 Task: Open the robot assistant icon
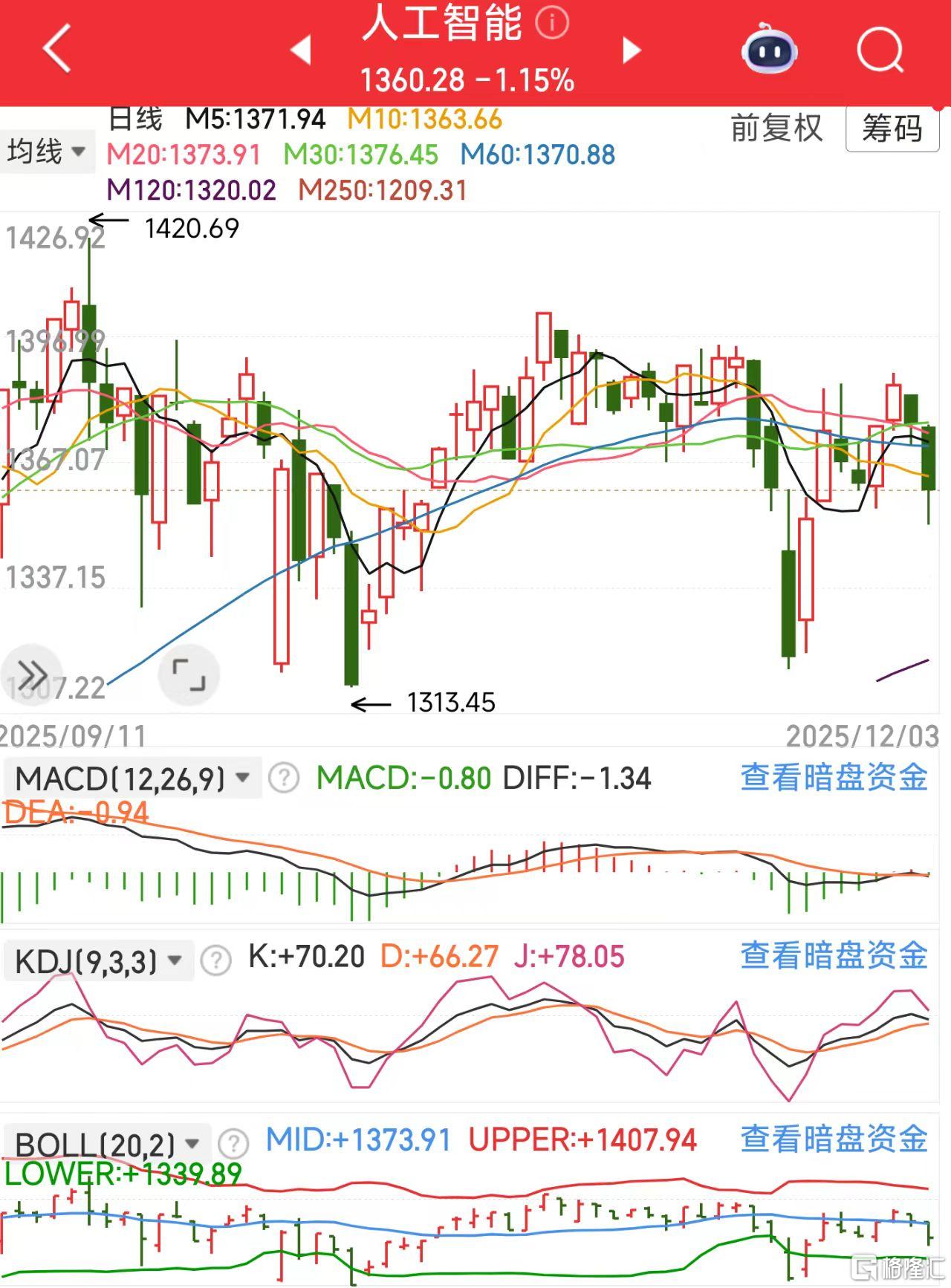769,50
